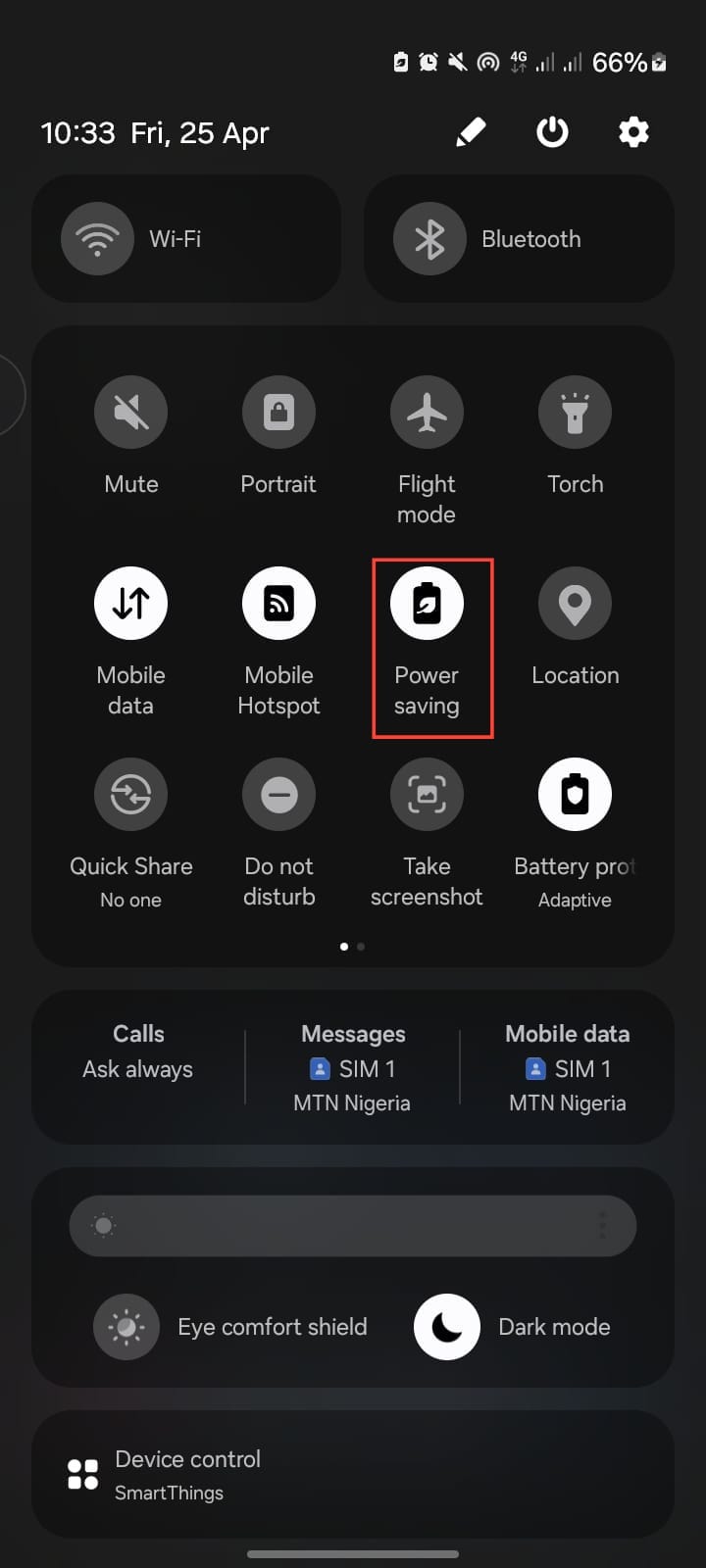Change Calls SIM preference
Screen dimensions: 706x1568
click(x=138, y=1052)
